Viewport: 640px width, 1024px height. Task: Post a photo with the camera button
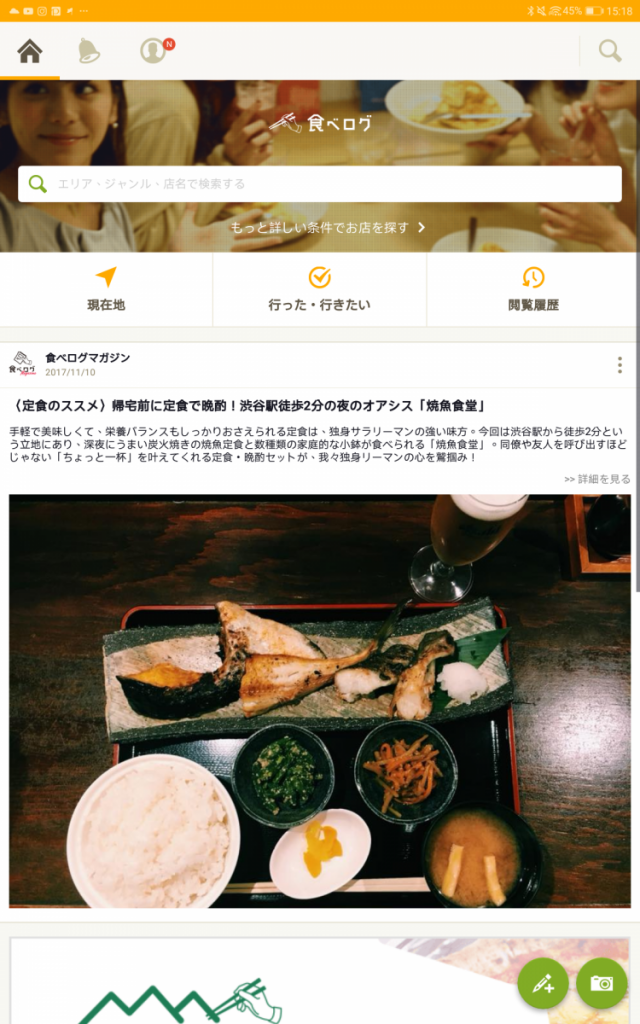[602, 984]
